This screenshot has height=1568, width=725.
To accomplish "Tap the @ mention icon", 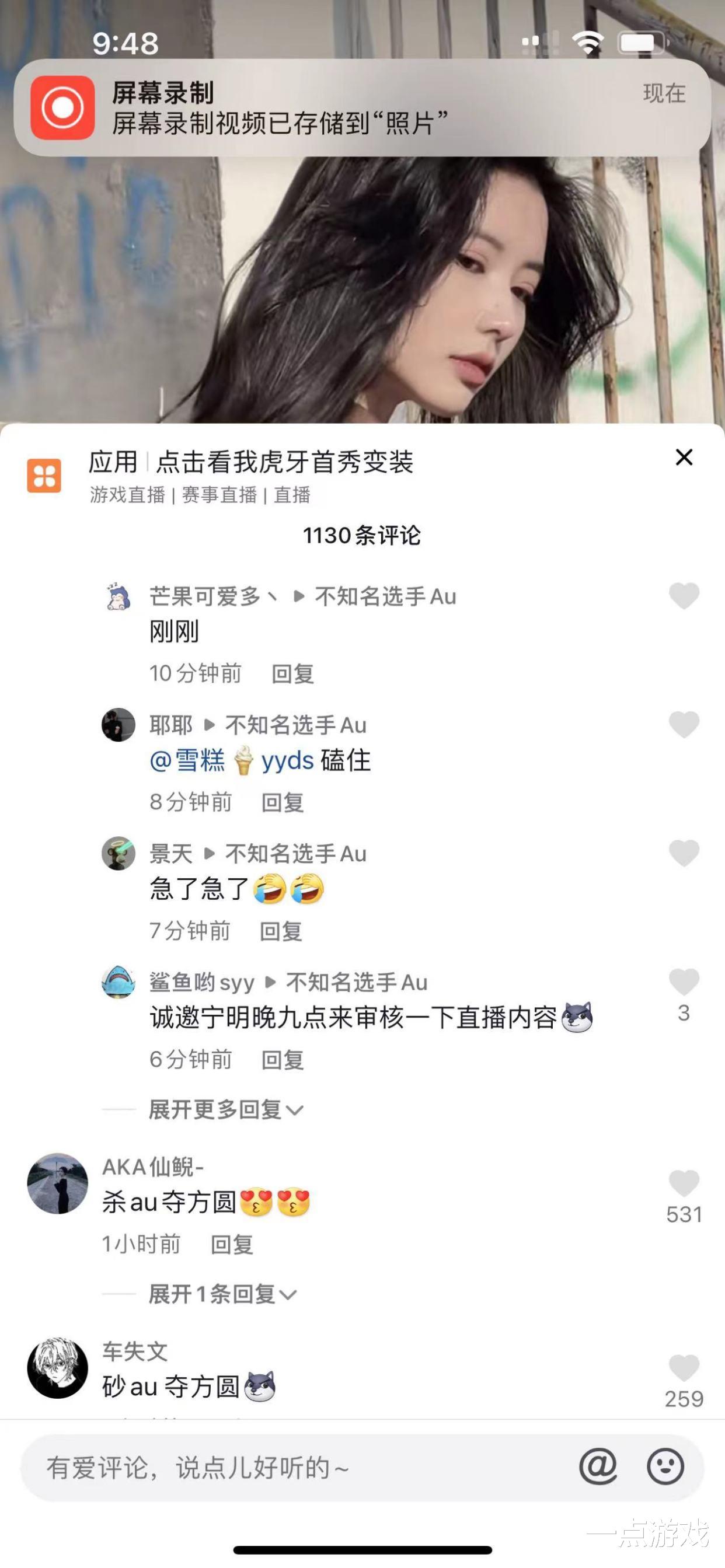I will coord(598,1467).
